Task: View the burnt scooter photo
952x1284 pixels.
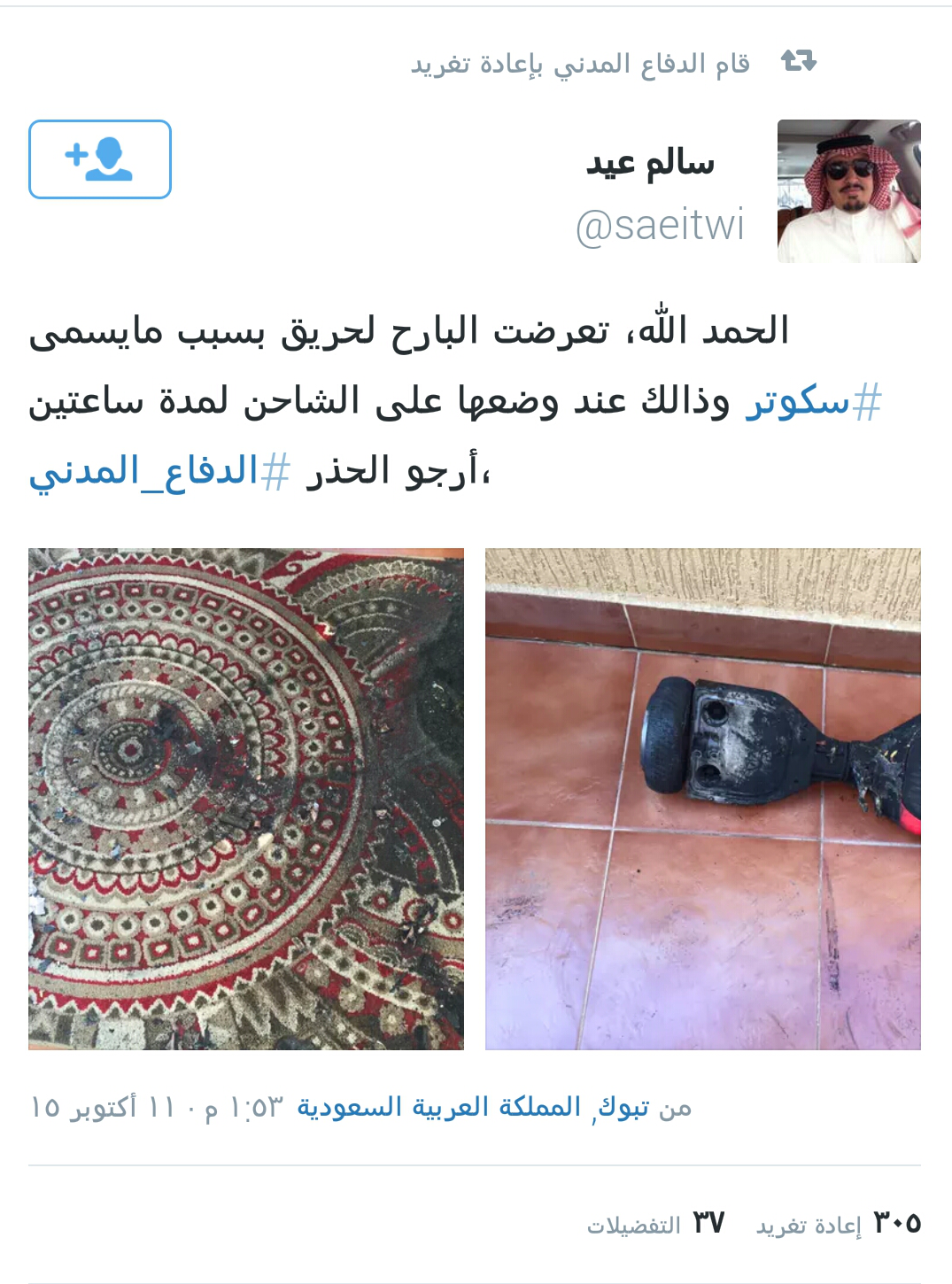Action: (702, 799)
